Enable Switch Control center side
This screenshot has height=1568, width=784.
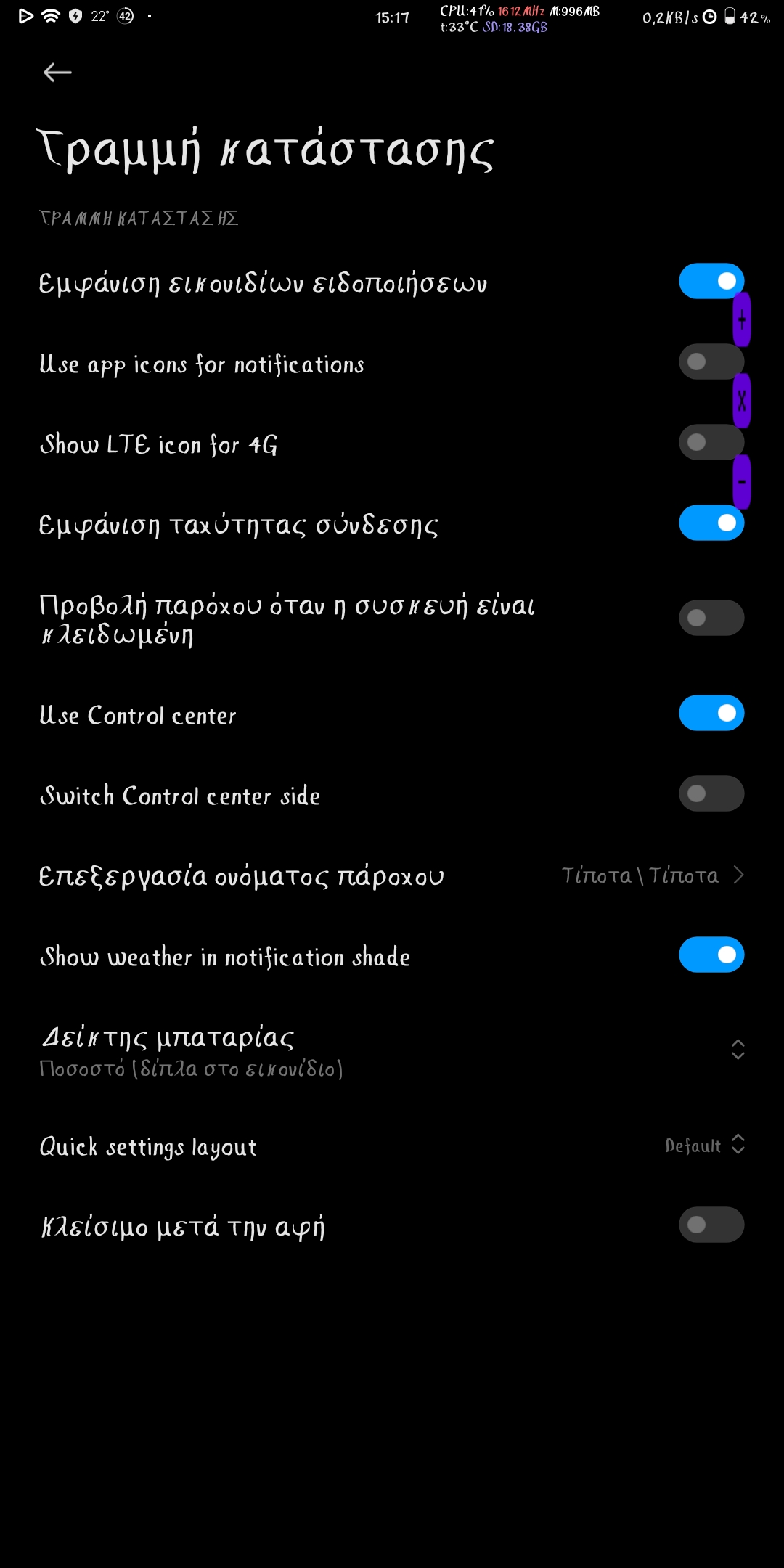711,793
